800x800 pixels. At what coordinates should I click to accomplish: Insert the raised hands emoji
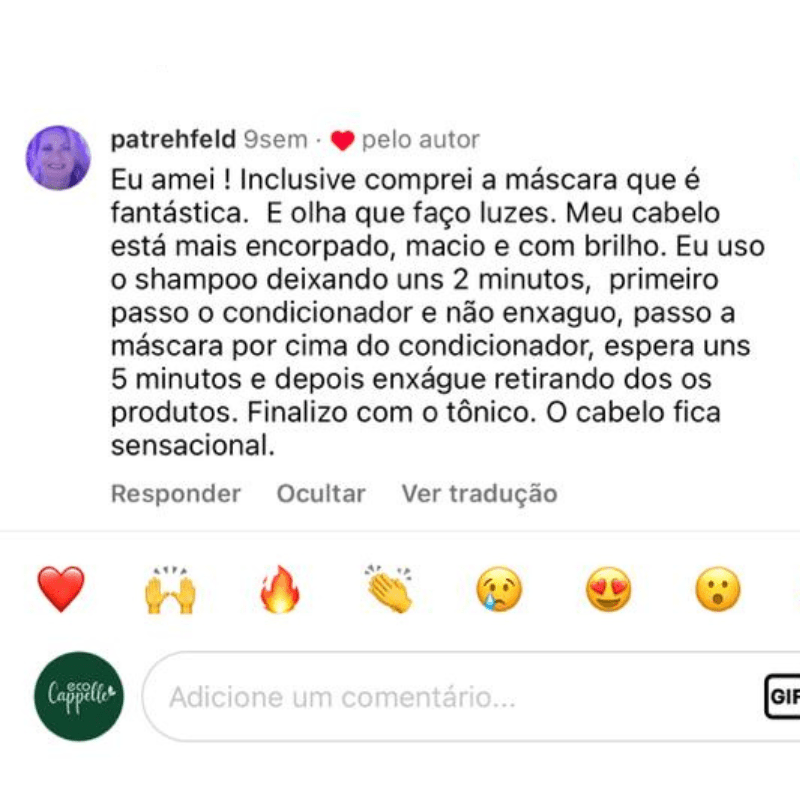170,589
